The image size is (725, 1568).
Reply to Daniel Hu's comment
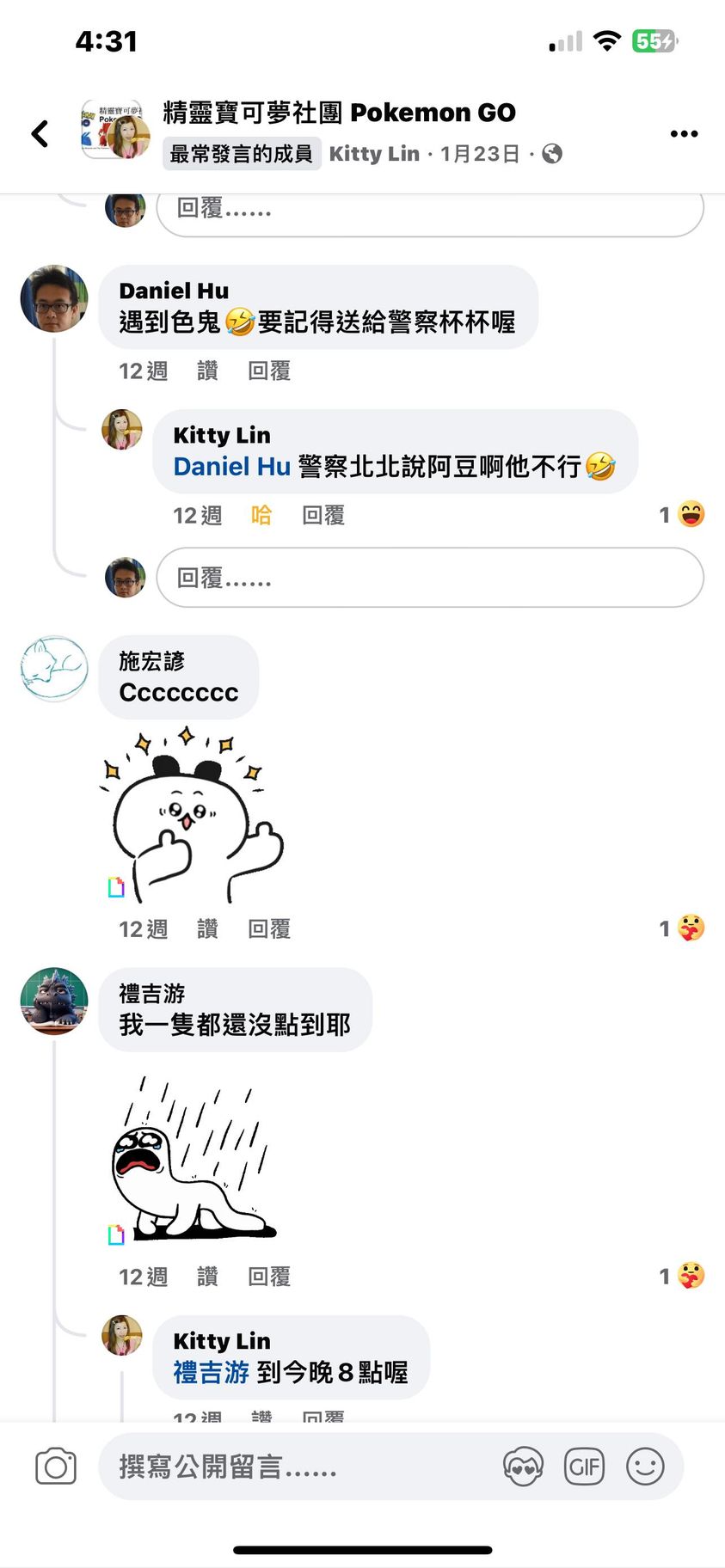(269, 371)
